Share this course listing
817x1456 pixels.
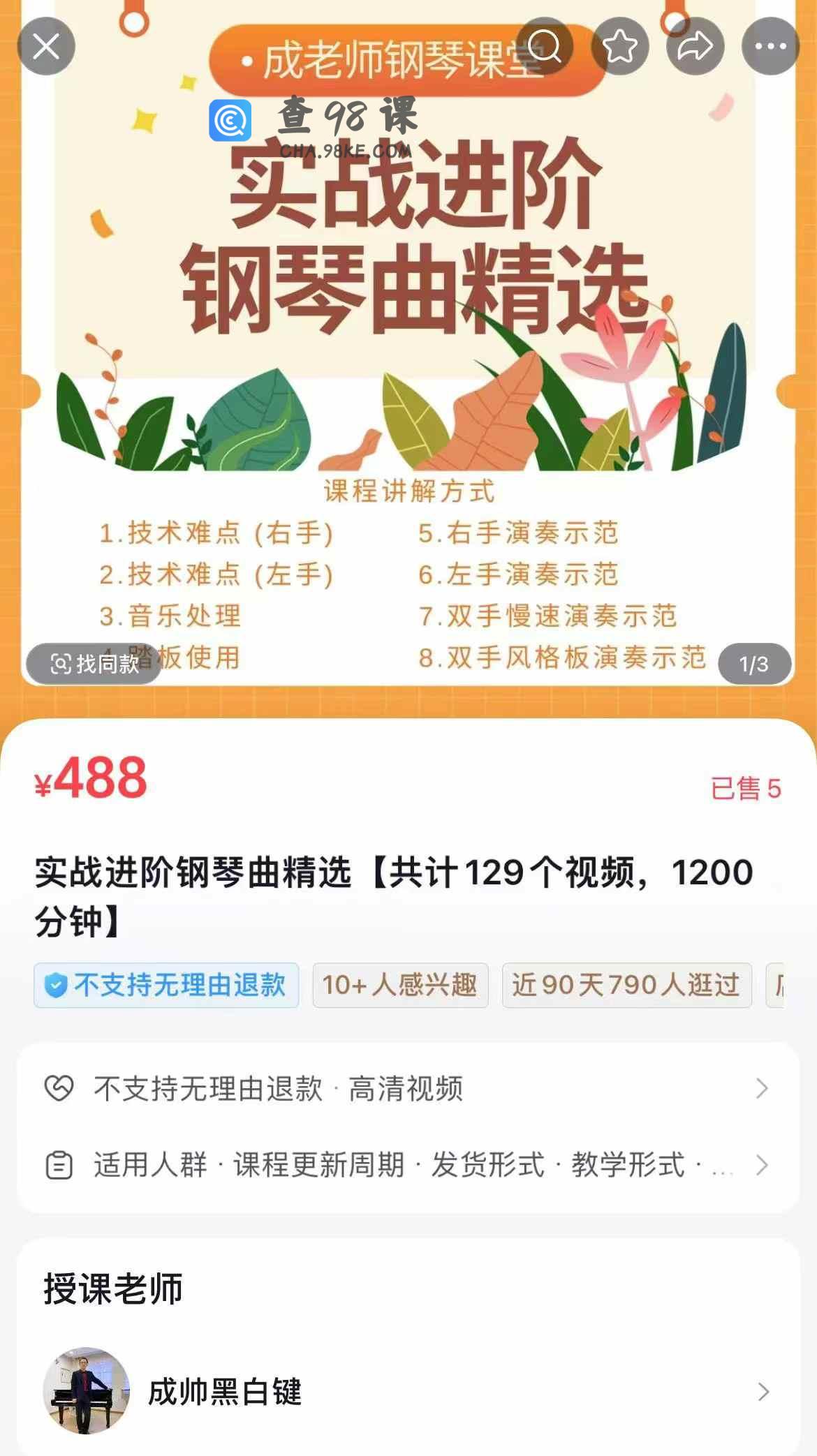click(695, 47)
